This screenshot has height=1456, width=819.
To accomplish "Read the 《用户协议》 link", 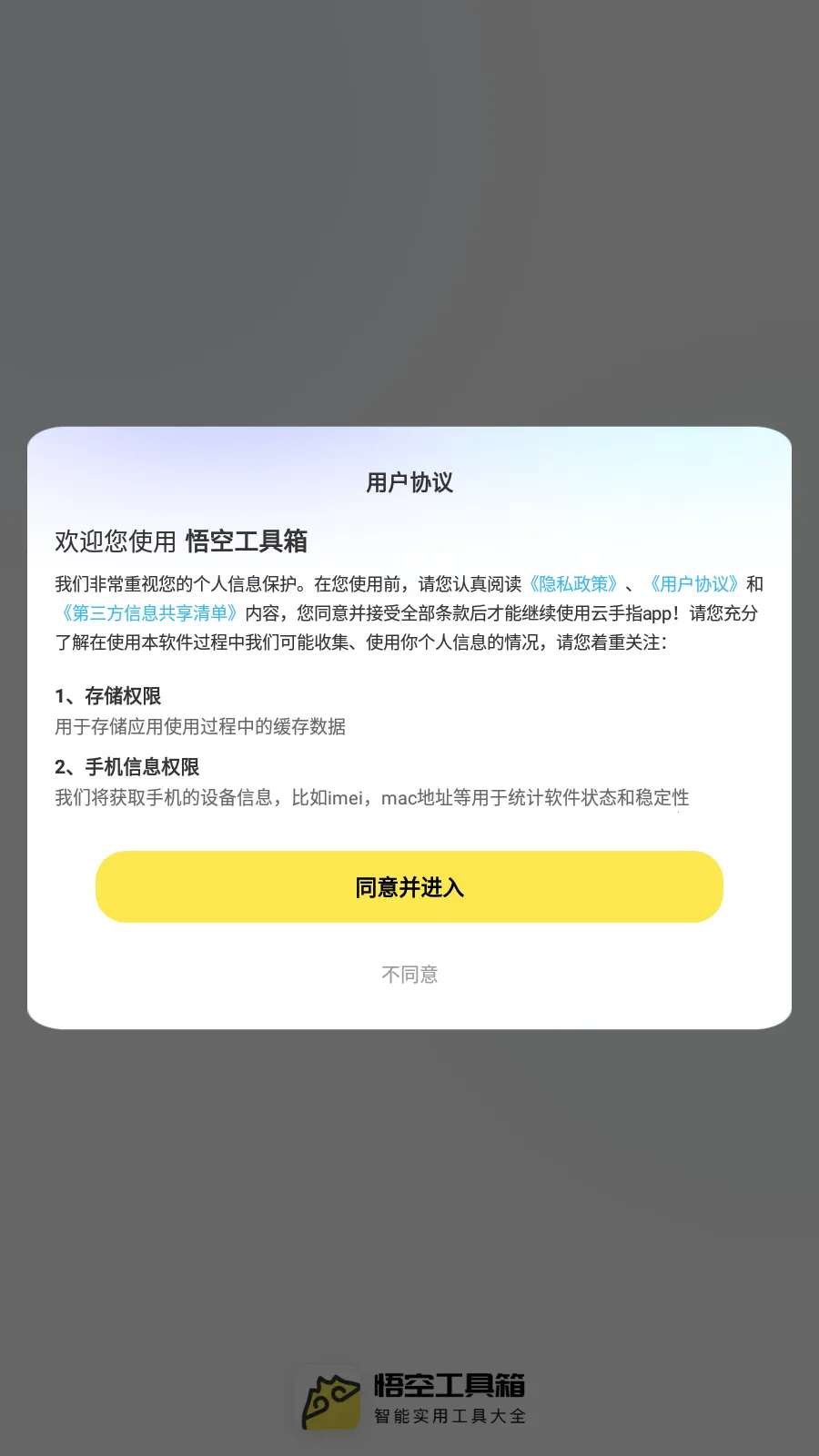I will pos(693,584).
